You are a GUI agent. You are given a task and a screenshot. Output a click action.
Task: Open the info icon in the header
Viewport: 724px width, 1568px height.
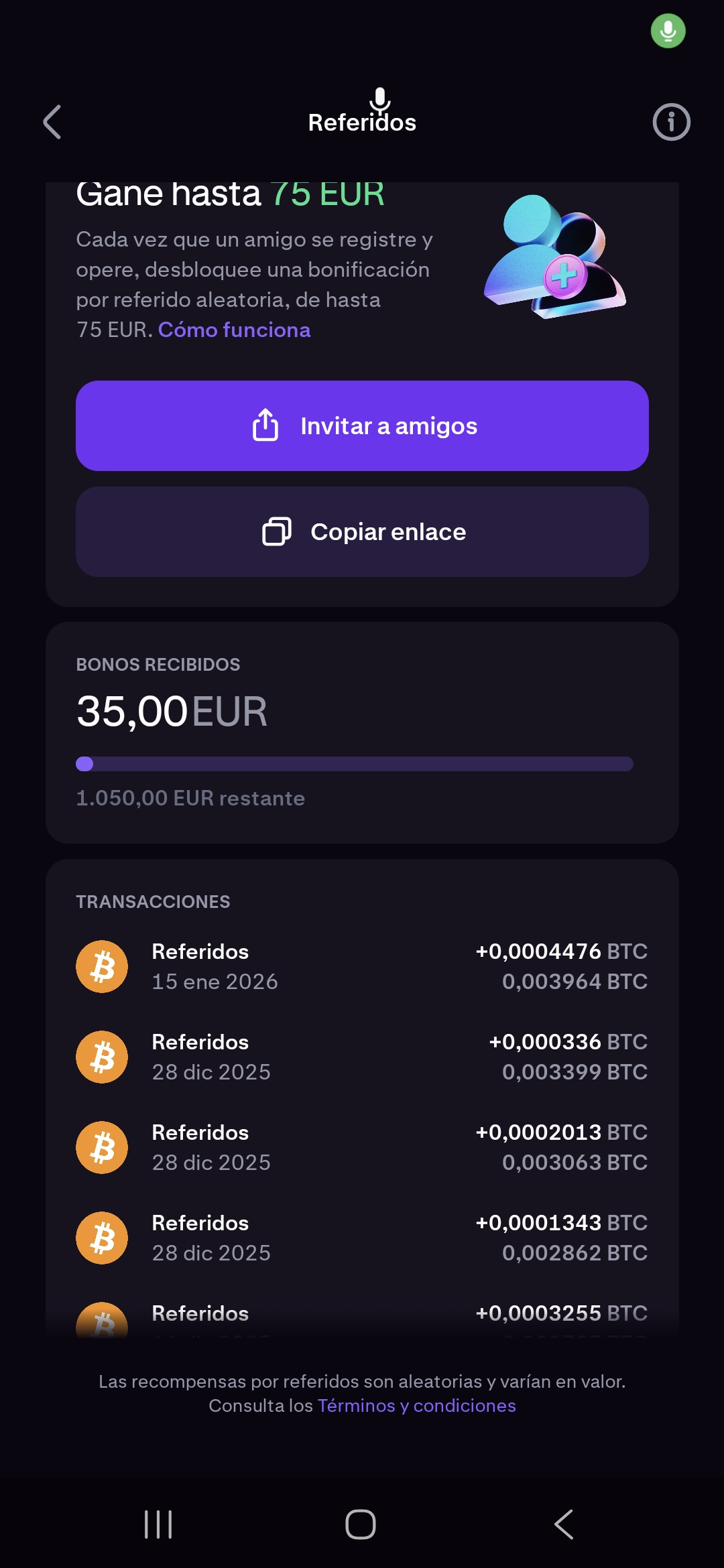pyautogui.click(x=671, y=122)
